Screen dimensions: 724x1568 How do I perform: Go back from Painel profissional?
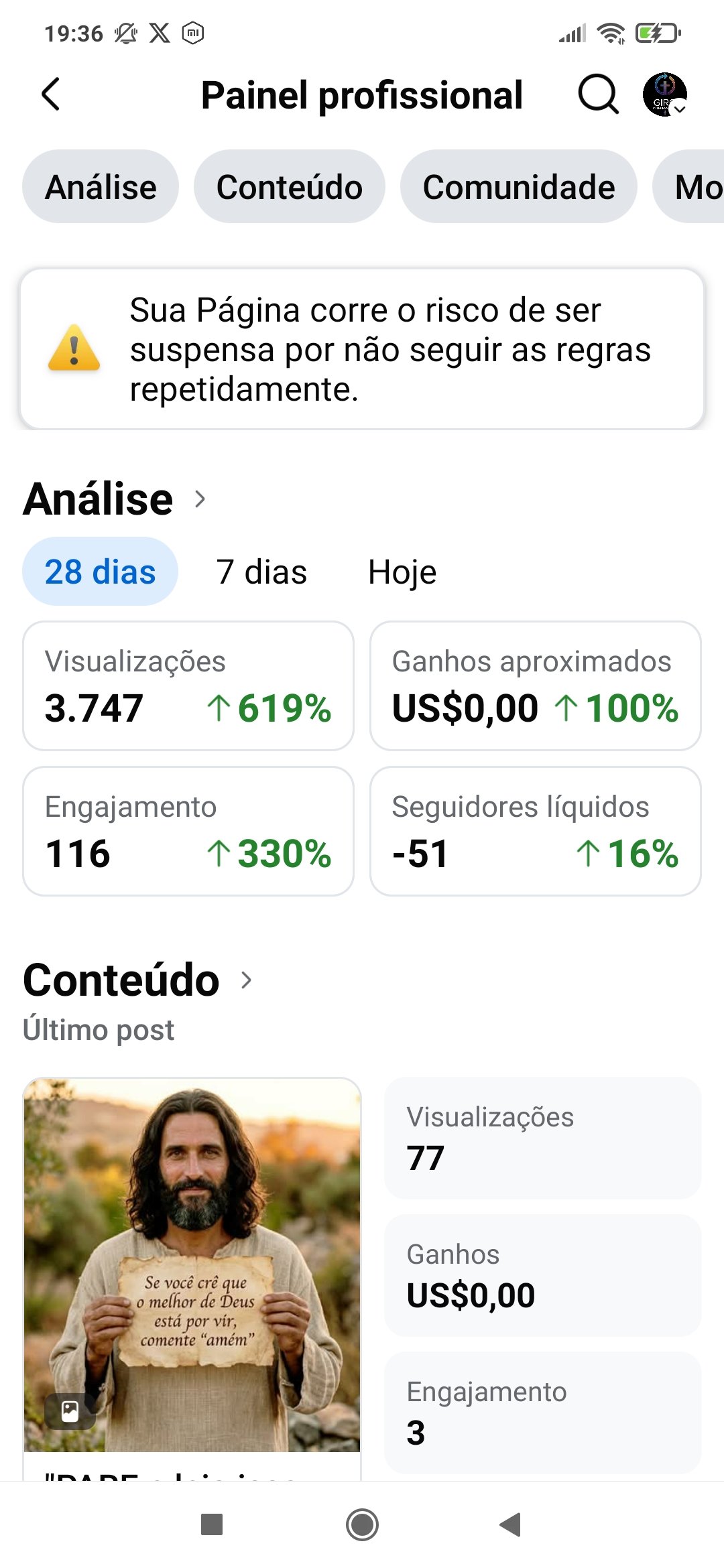coord(51,94)
